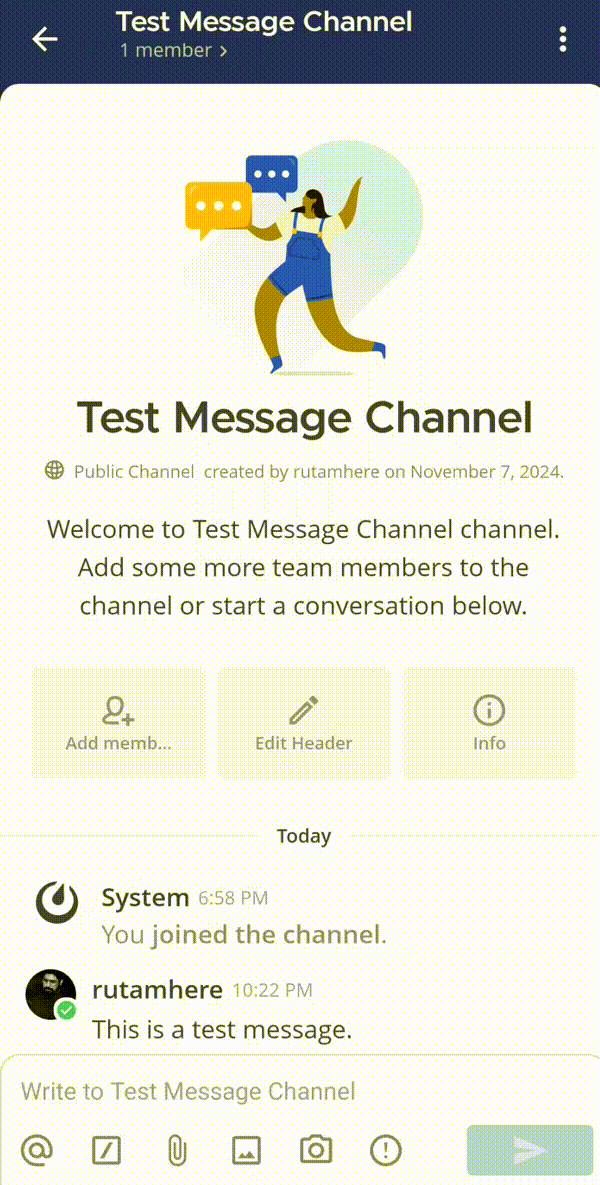Open the 1 member list
The height and width of the screenshot is (1185, 600).
tap(173, 50)
